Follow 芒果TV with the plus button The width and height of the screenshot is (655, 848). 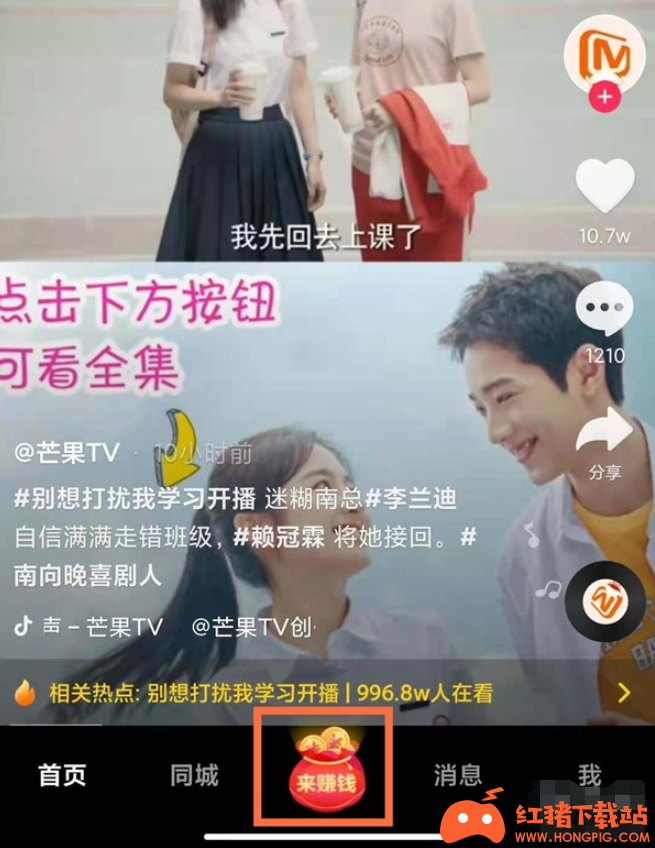coord(603,98)
